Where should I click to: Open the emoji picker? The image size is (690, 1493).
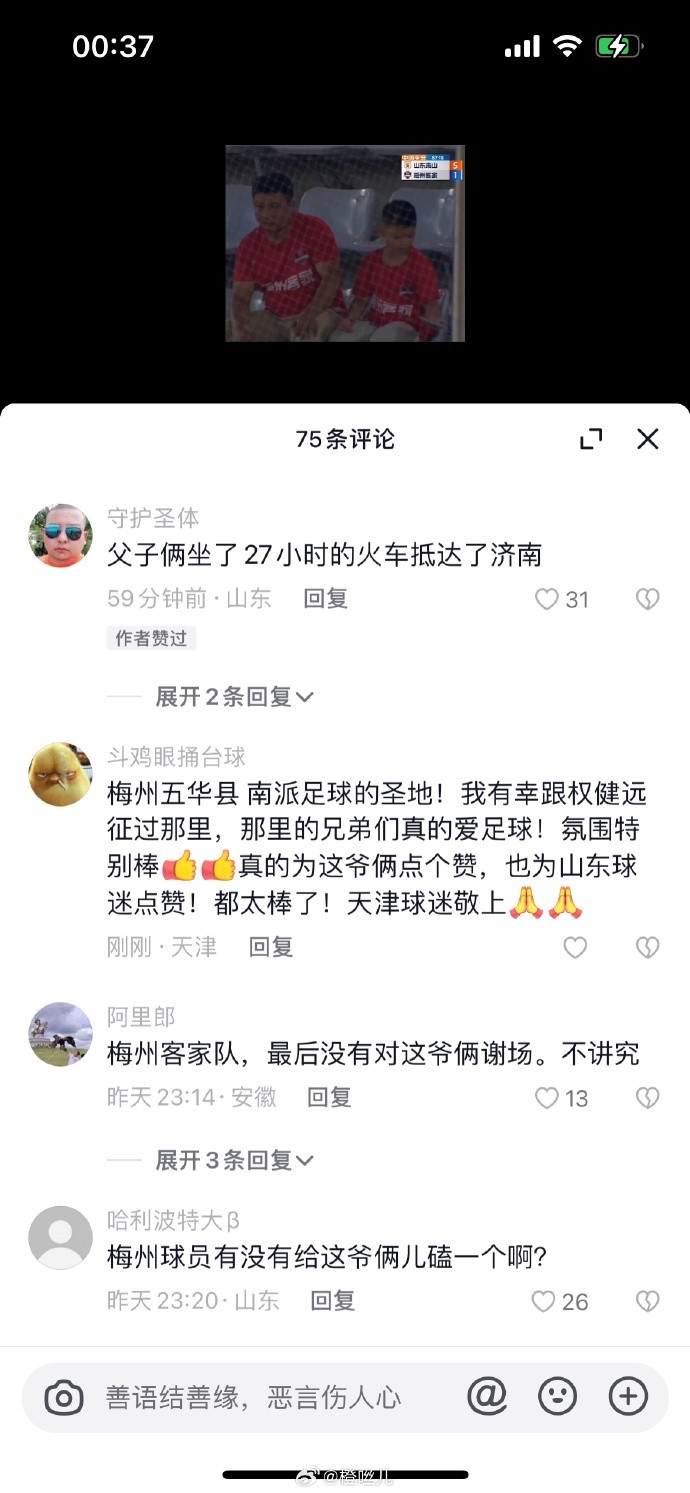pyautogui.click(x=558, y=1396)
